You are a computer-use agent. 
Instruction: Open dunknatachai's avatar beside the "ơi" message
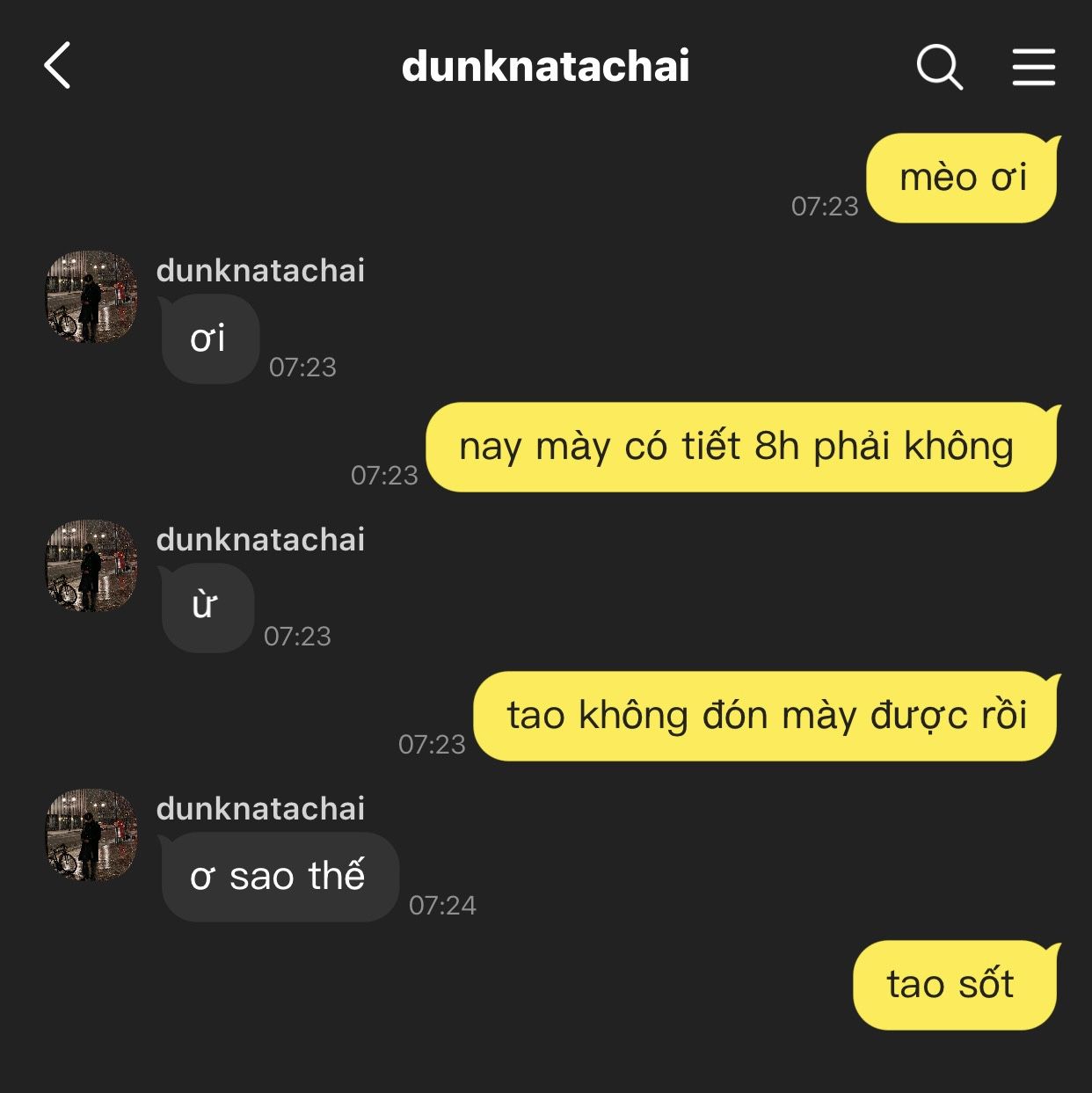tap(91, 297)
